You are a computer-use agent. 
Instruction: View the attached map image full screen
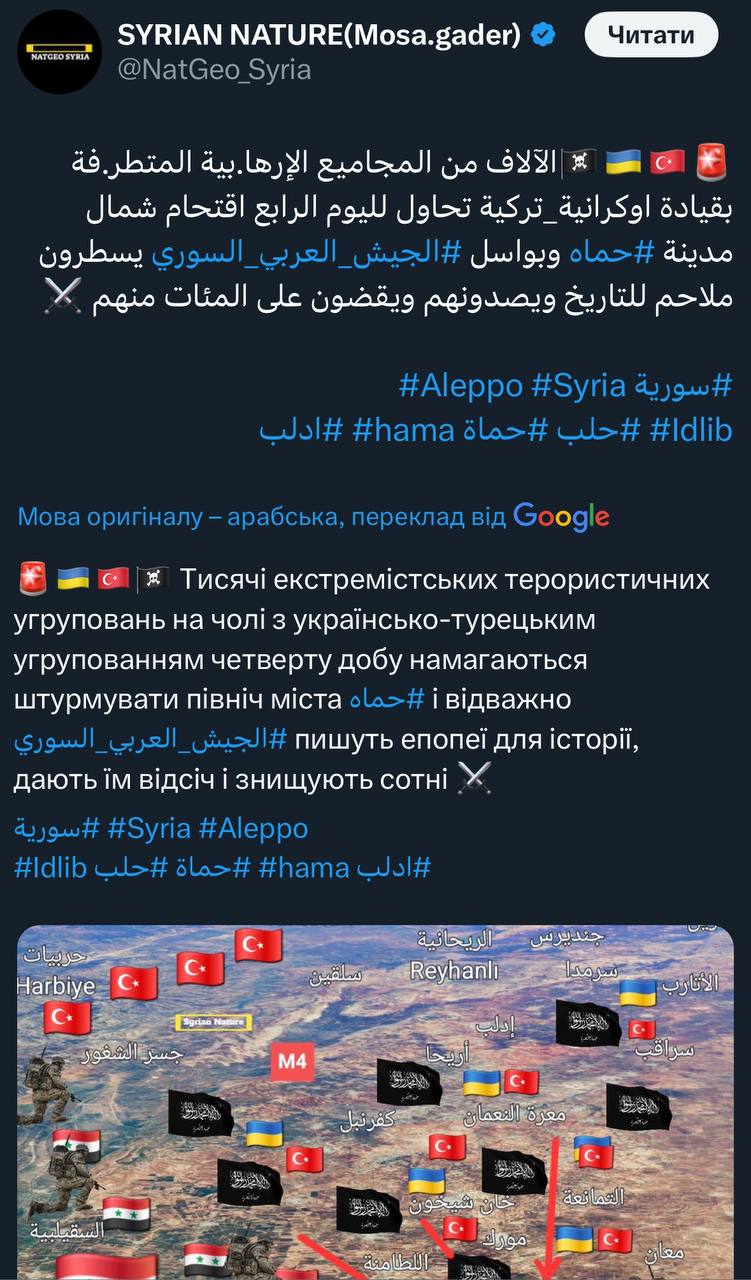(x=375, y=1102)
